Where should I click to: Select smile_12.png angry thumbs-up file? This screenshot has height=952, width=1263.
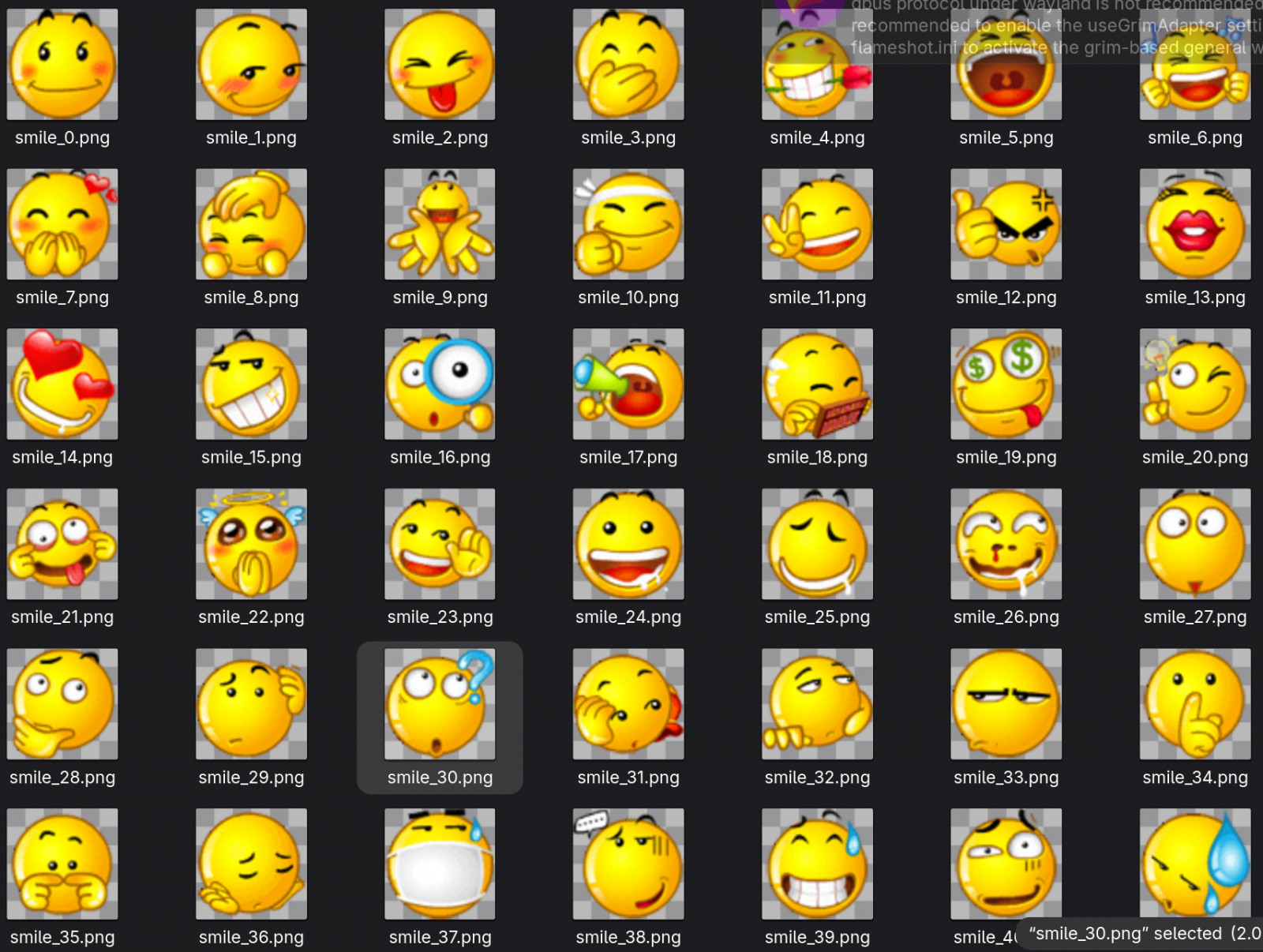1006,224
